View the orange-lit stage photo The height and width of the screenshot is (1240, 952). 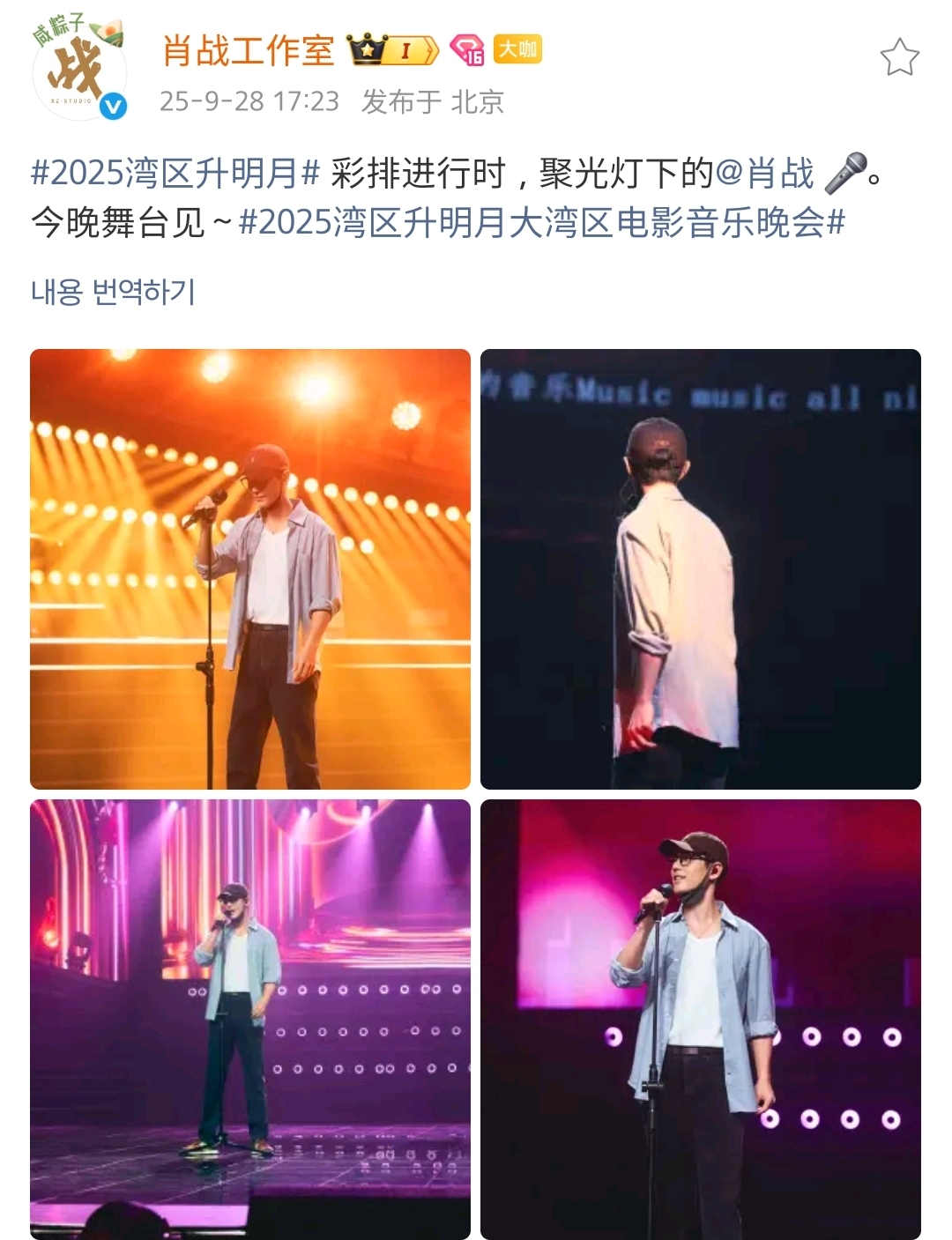(250, 569)
